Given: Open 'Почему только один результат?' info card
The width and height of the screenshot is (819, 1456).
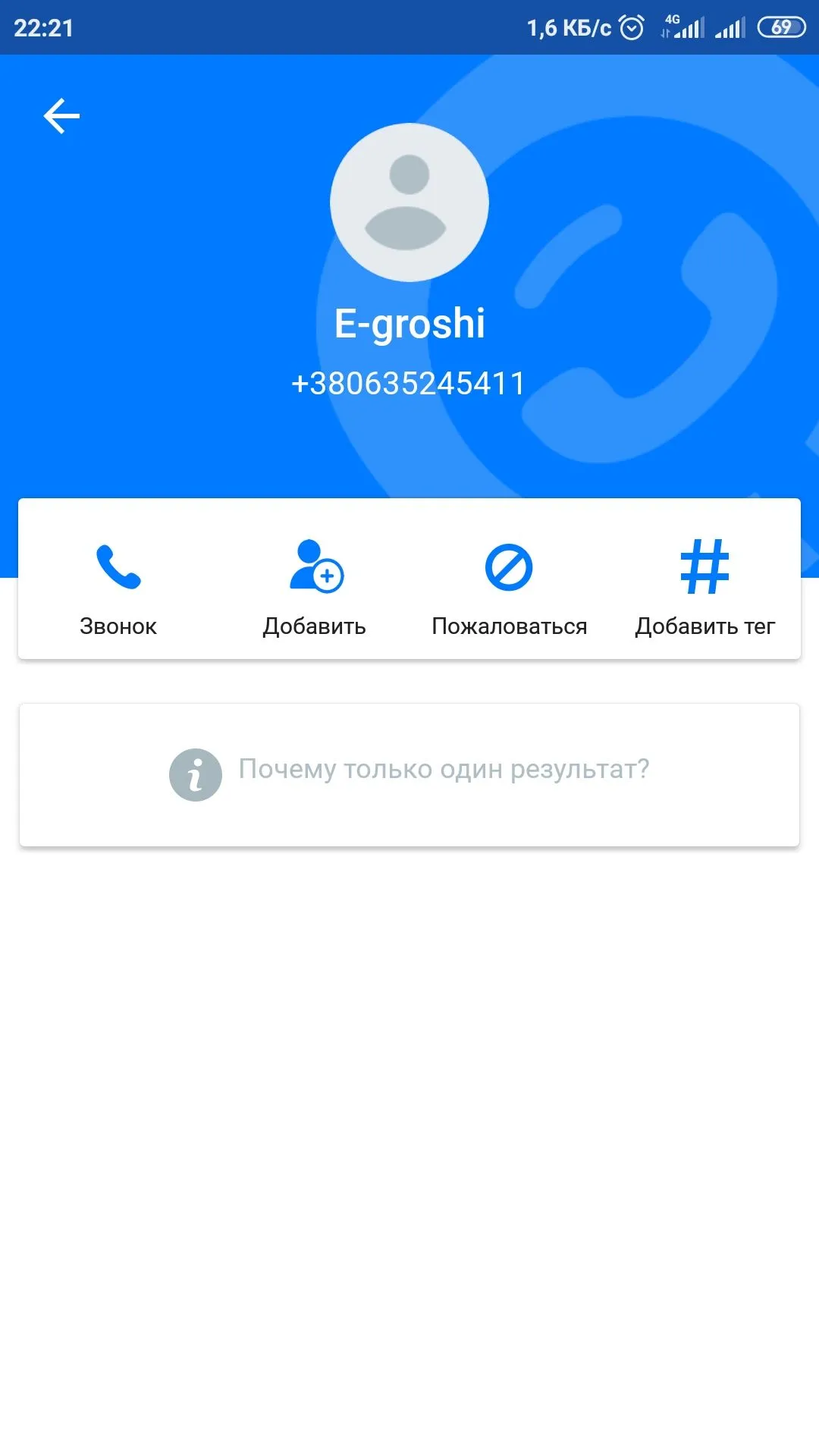Looking at the screenshot, I should point(409,773).
